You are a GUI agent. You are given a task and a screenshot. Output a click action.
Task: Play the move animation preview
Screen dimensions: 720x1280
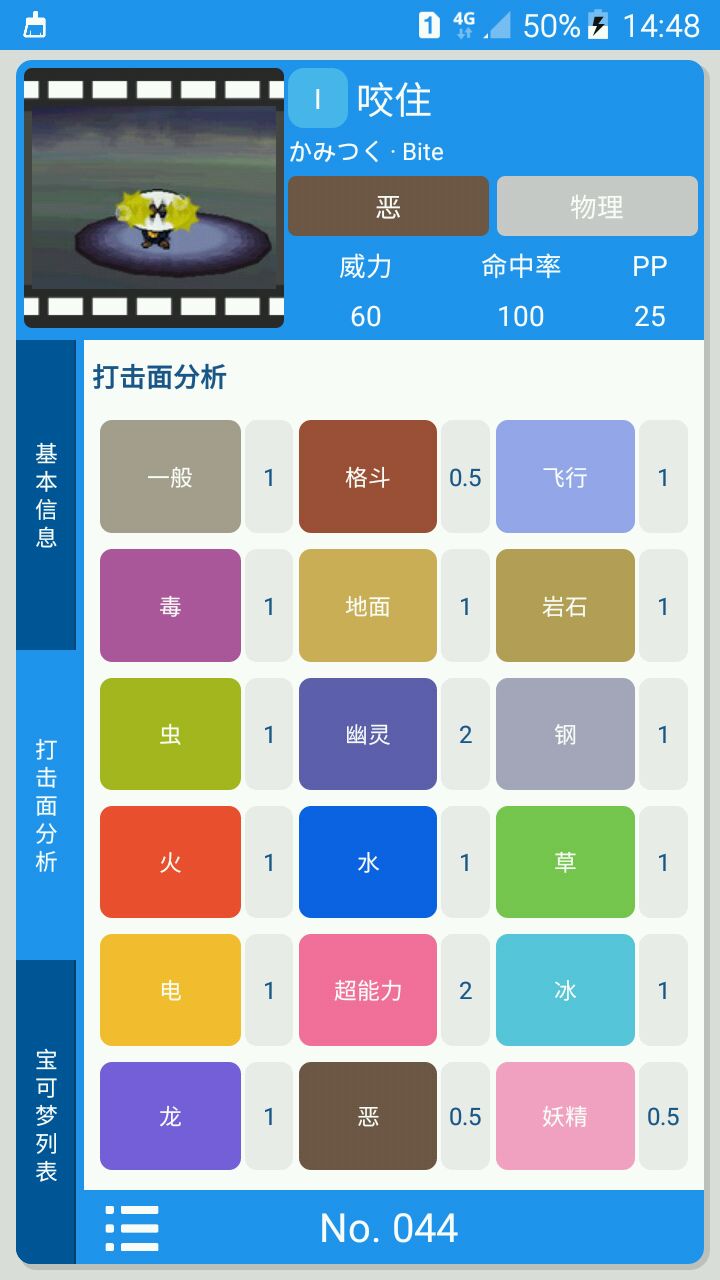click(154, 198)
